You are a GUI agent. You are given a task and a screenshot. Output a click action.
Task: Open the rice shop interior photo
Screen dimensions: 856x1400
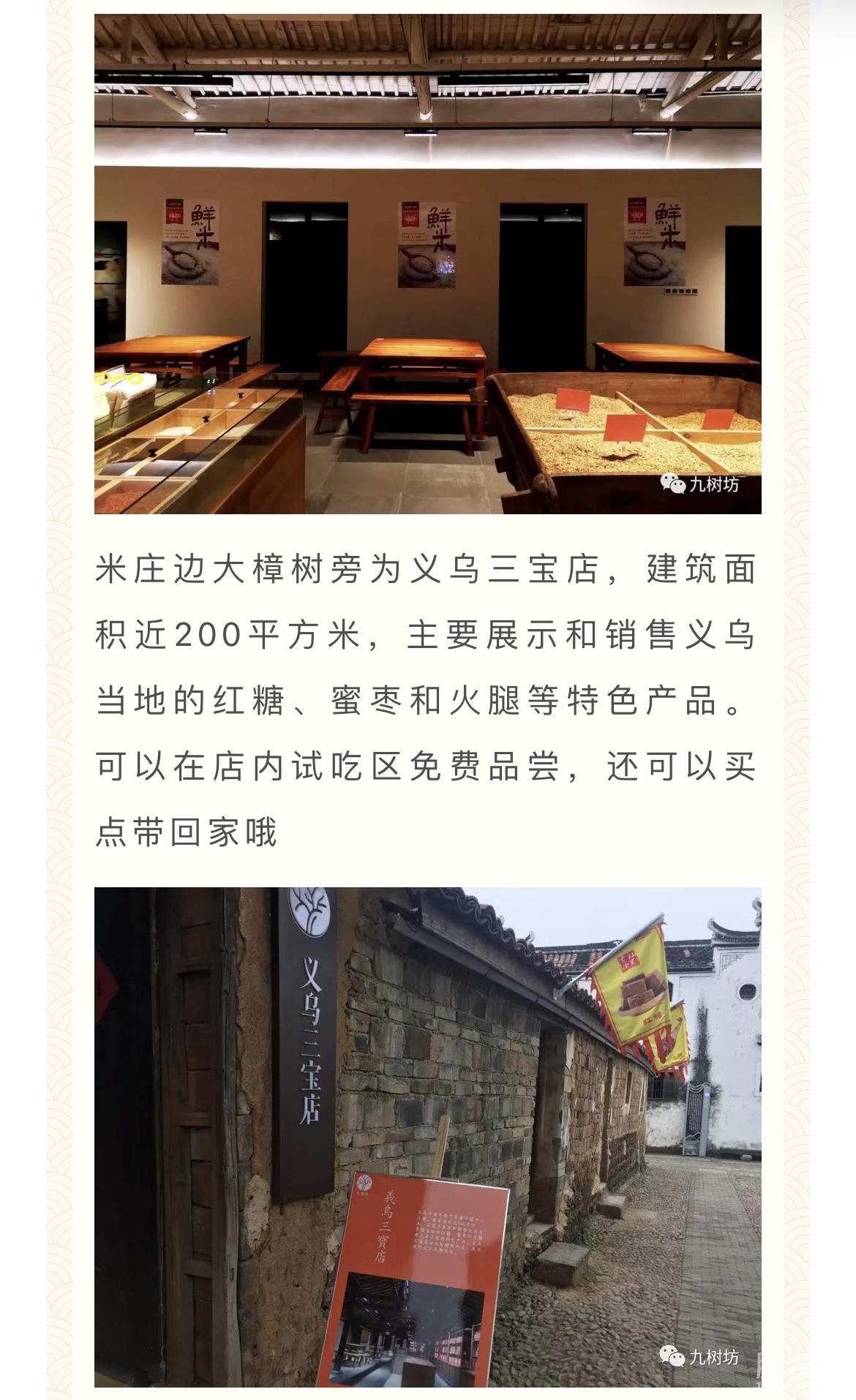coord(427,263)
